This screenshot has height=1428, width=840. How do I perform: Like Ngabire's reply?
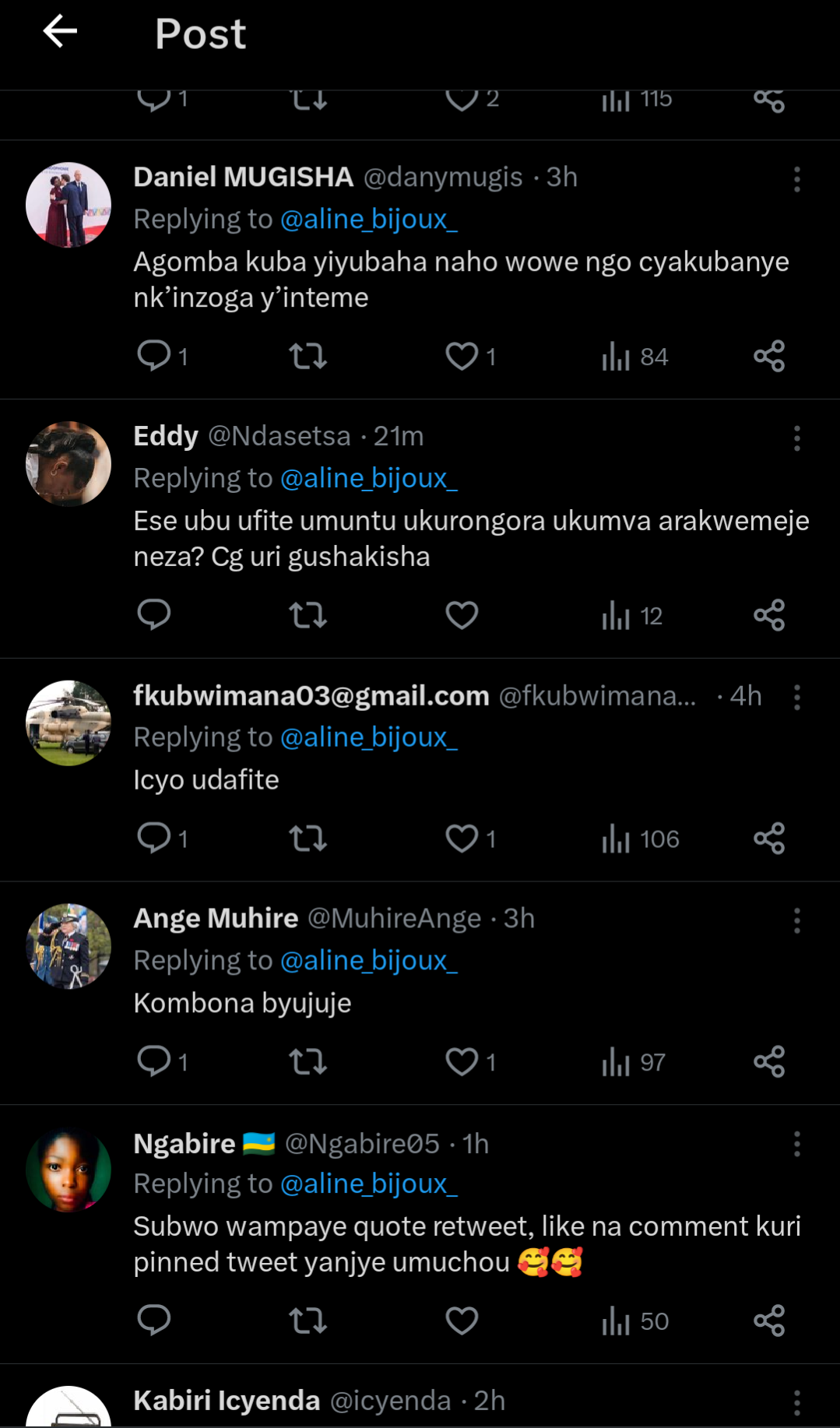462,1321
